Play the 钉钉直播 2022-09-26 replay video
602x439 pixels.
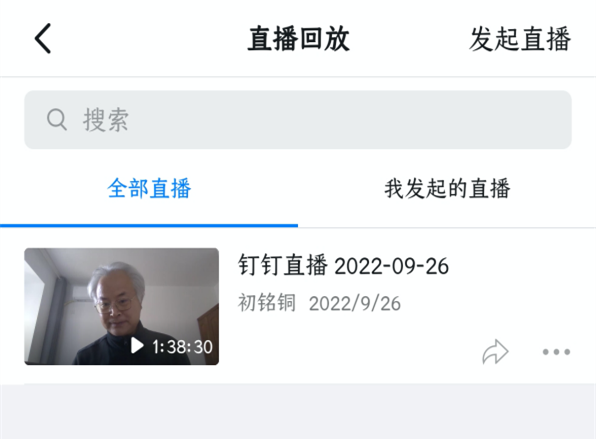coord(121,306)
